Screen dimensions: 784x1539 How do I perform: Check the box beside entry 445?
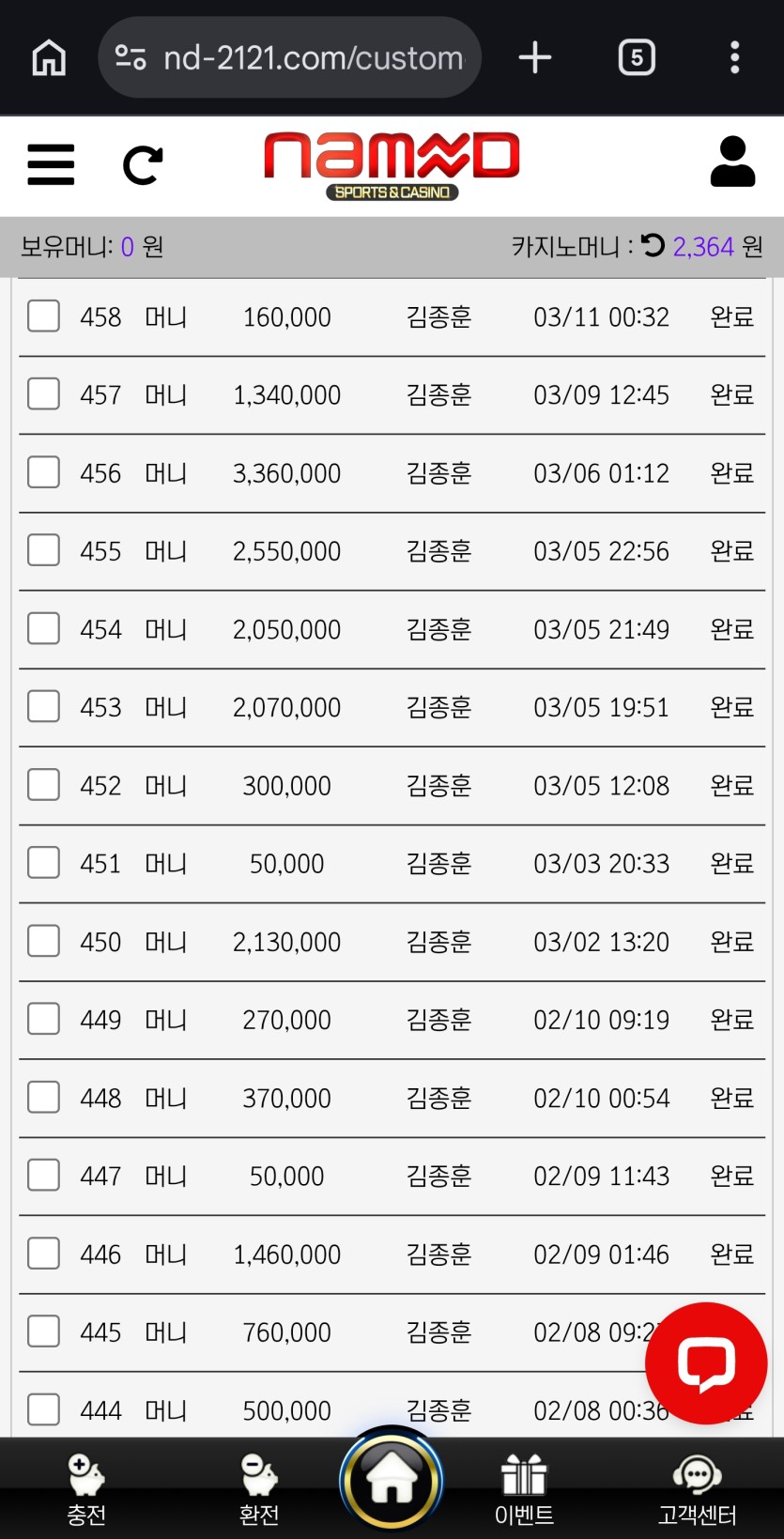click(x=43, y=1331)
